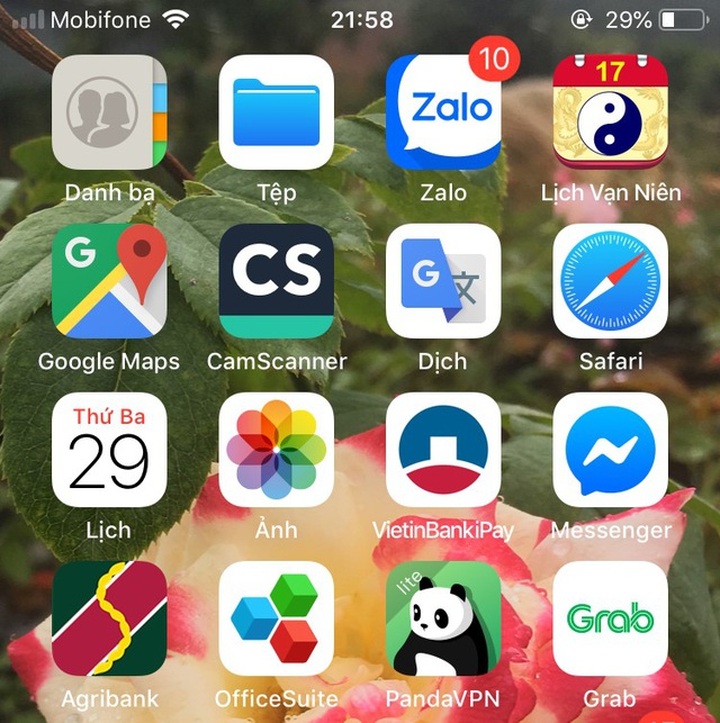Launch the Dịch translate app
The height and width of the screenshot is (723, 720).
tap(443, 281)
